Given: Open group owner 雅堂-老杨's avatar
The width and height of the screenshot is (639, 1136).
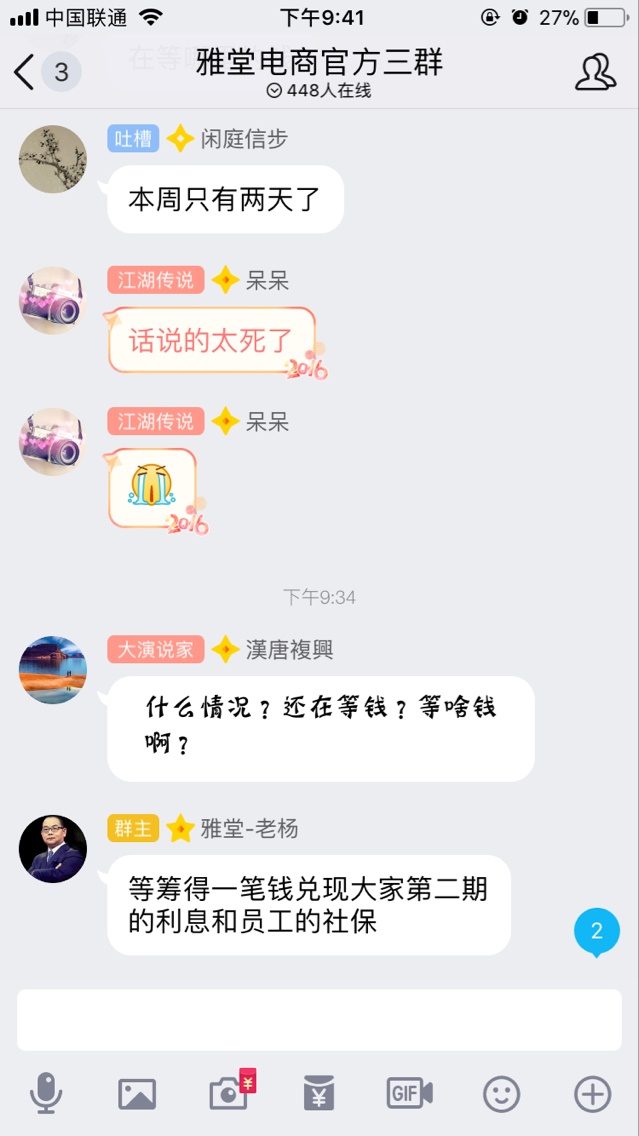Looking at the screenshot, I should point(53,849).
